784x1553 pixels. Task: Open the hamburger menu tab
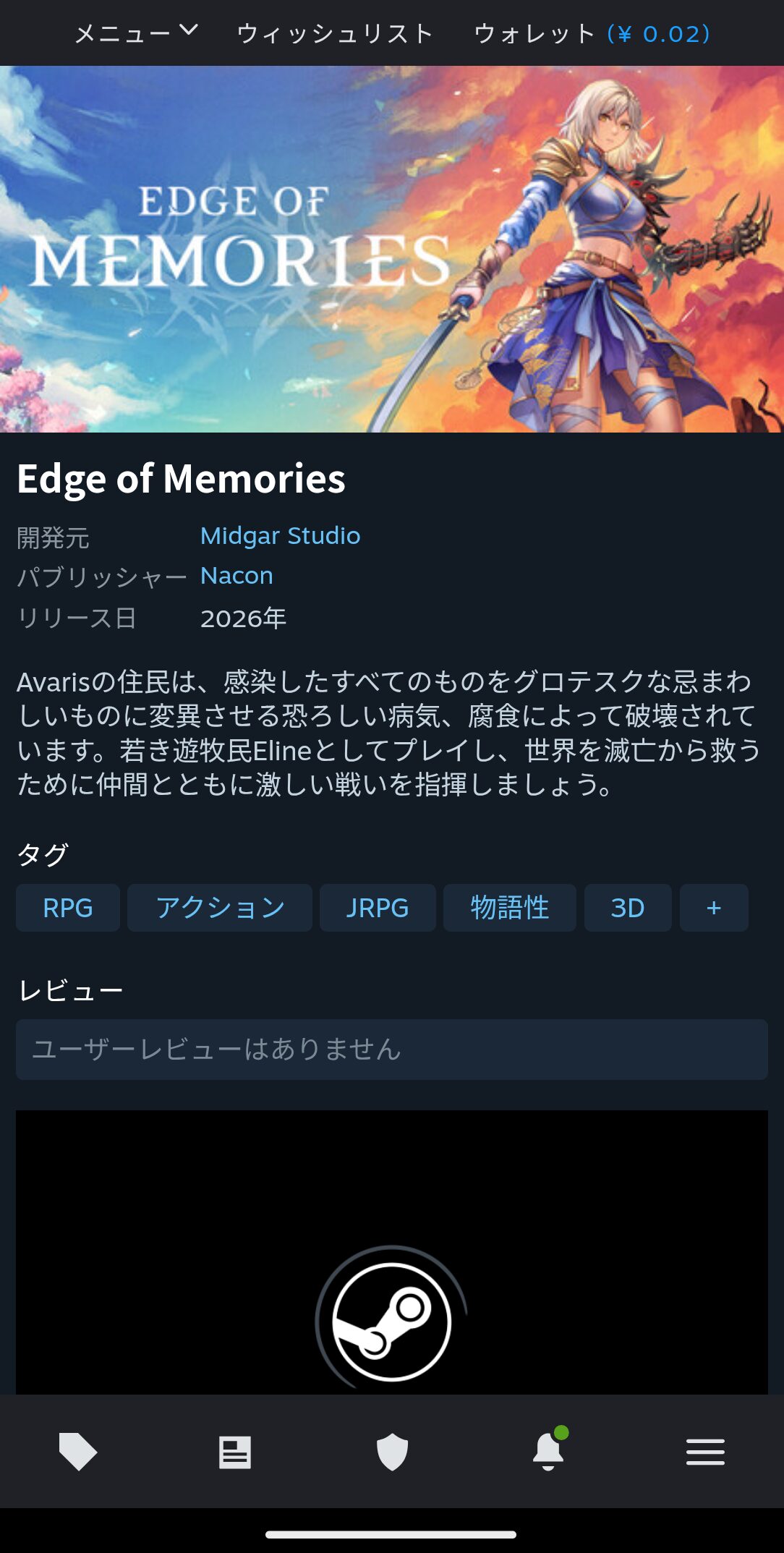[x=705, y=1452]
